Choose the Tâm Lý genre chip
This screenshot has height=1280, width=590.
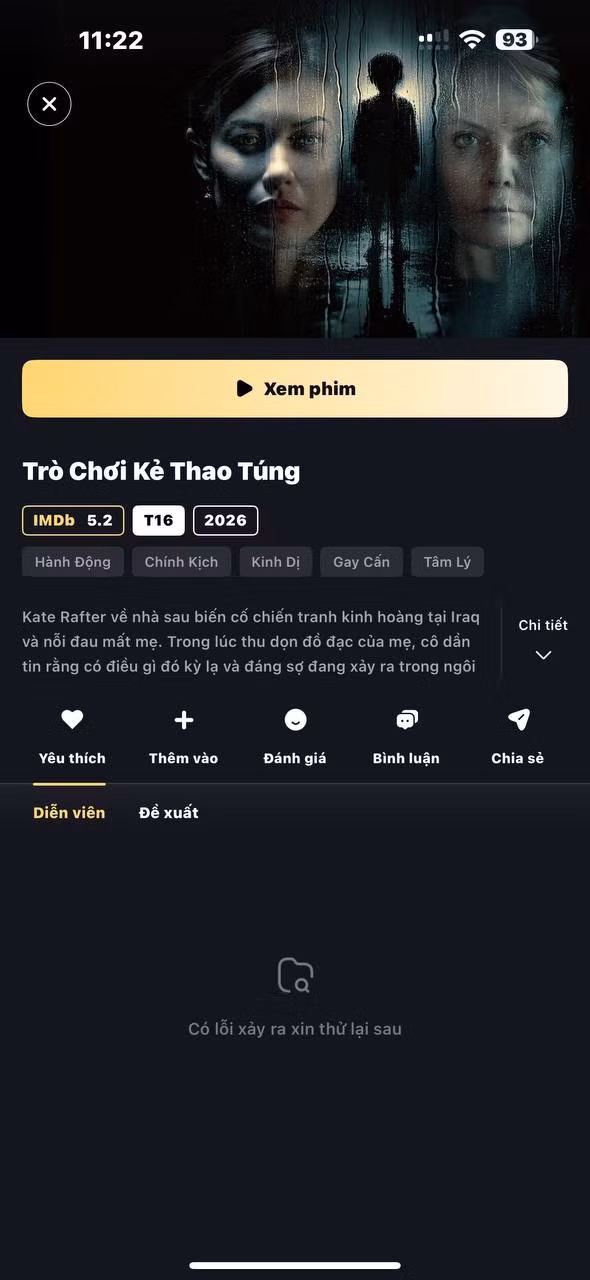pyautogui.click(x=447, y=562)
